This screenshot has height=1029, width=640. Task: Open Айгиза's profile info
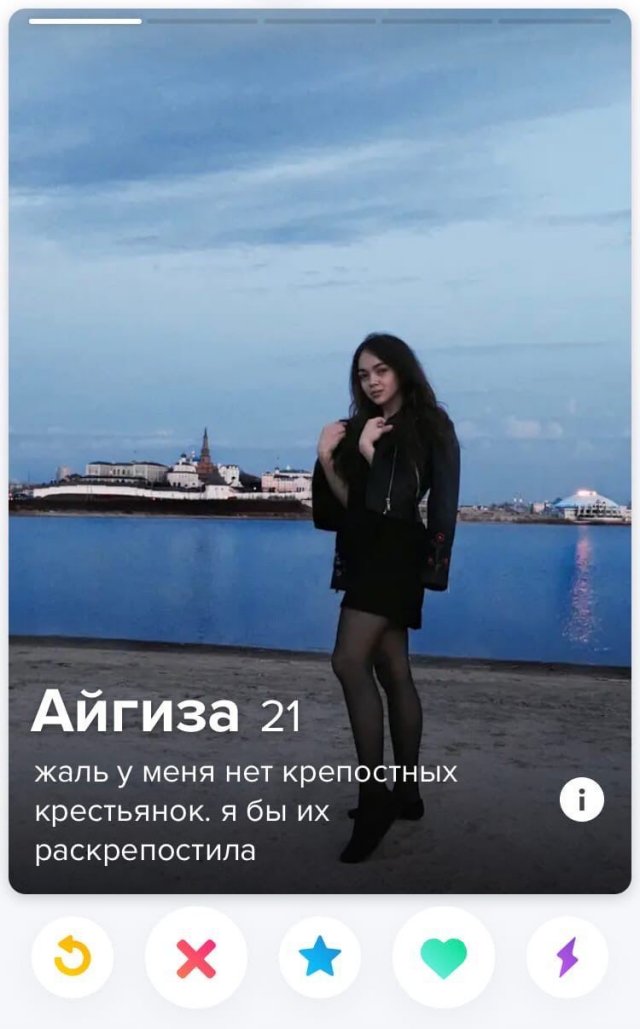pos(581,800)
